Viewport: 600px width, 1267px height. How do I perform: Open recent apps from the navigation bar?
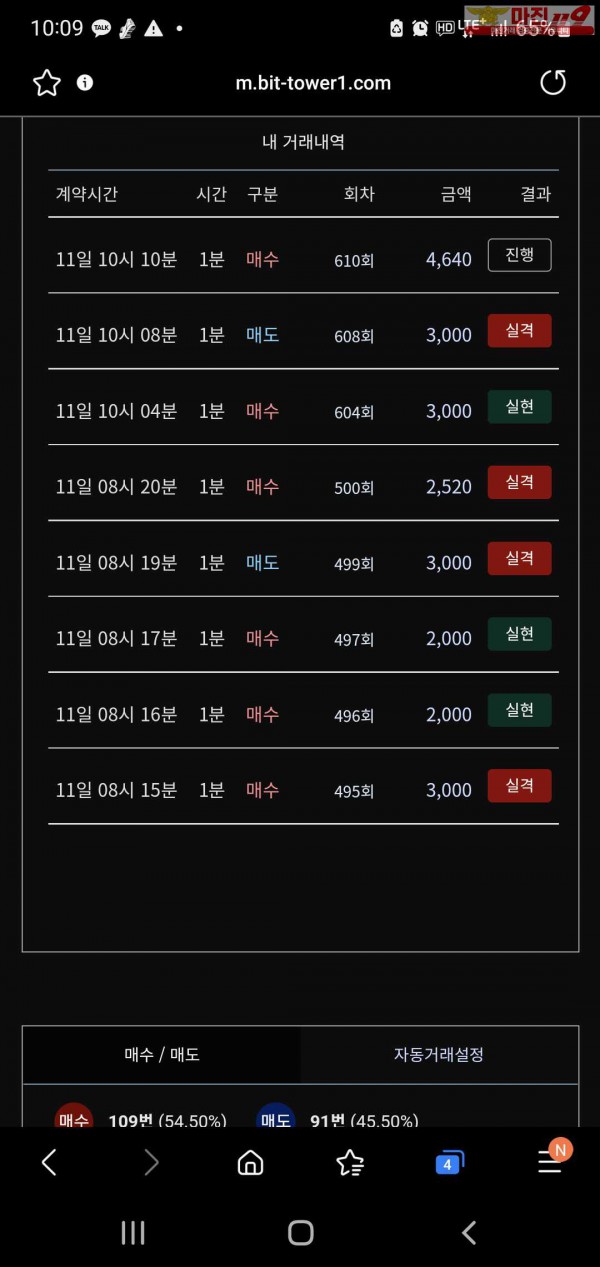click(x=132, y=1233)
